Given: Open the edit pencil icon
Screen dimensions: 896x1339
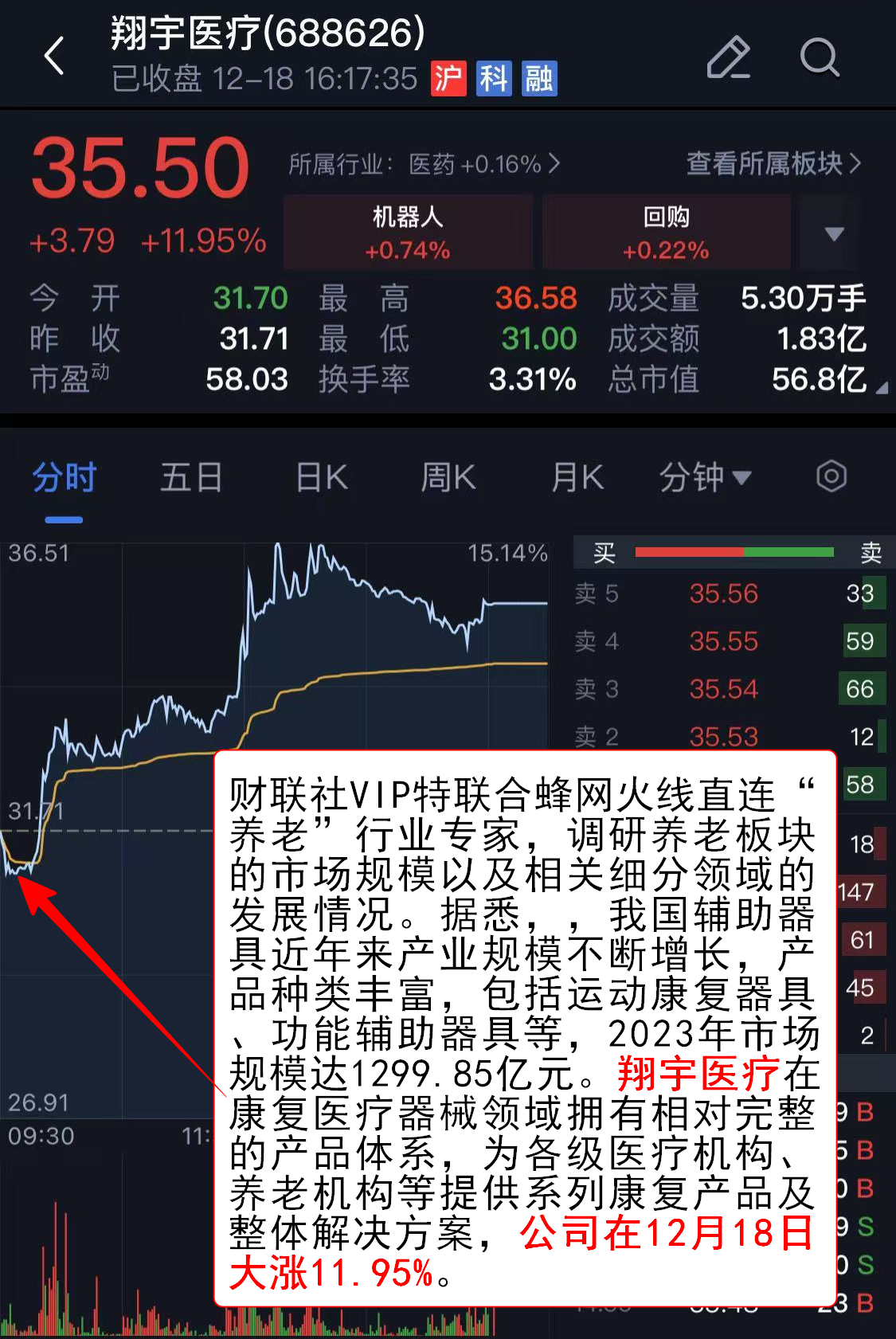Looking at the screenshot, I should tap(728, 57).
